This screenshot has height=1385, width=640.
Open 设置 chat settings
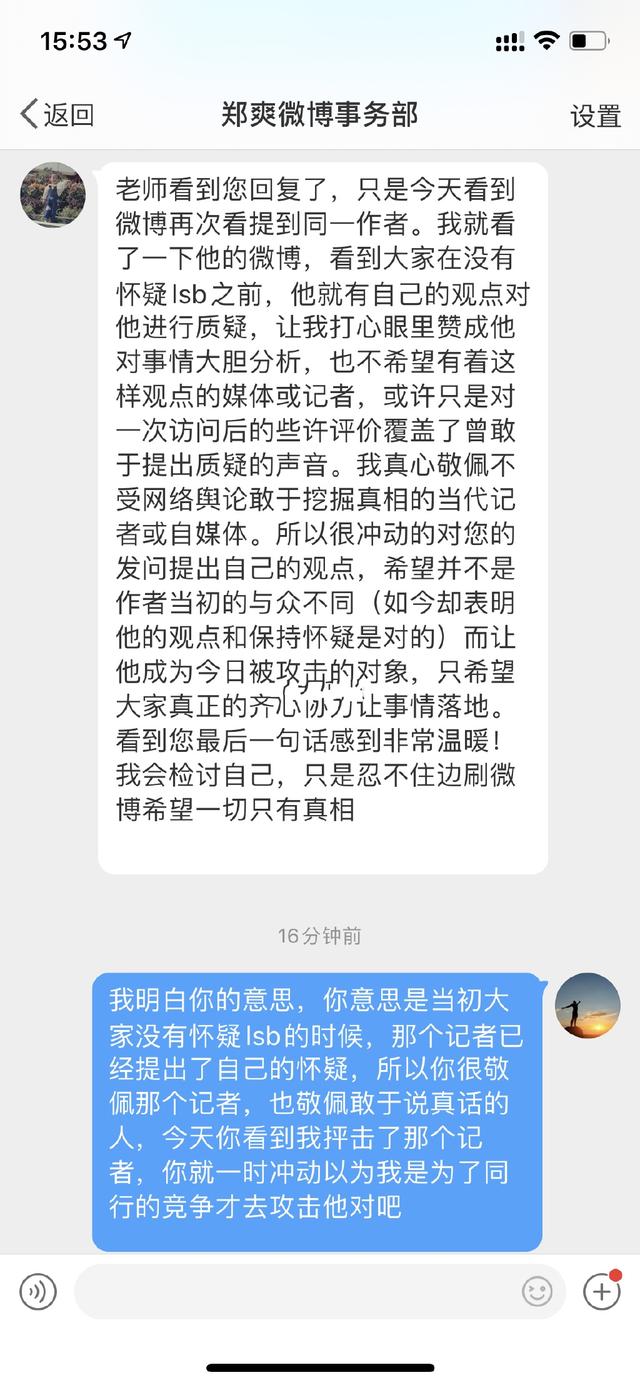595,115
